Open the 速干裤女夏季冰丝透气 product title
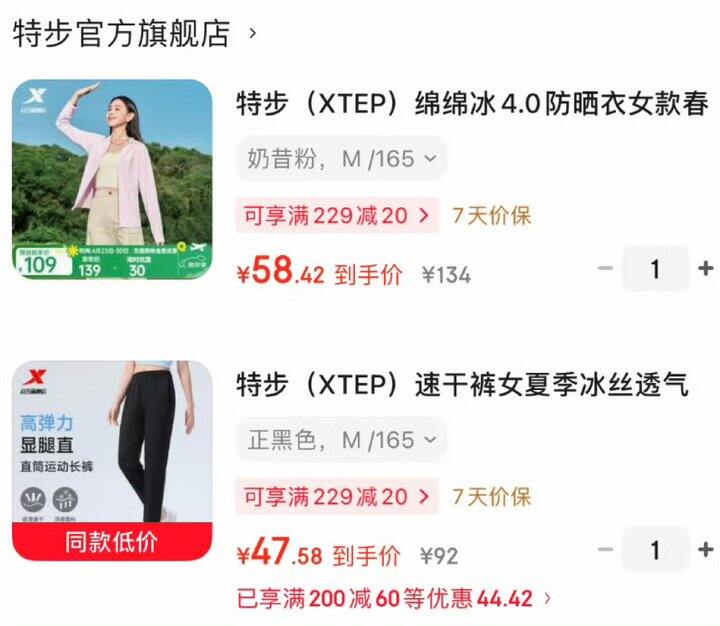The height and width of the screenshot is (626, 720). pos(462,385)
